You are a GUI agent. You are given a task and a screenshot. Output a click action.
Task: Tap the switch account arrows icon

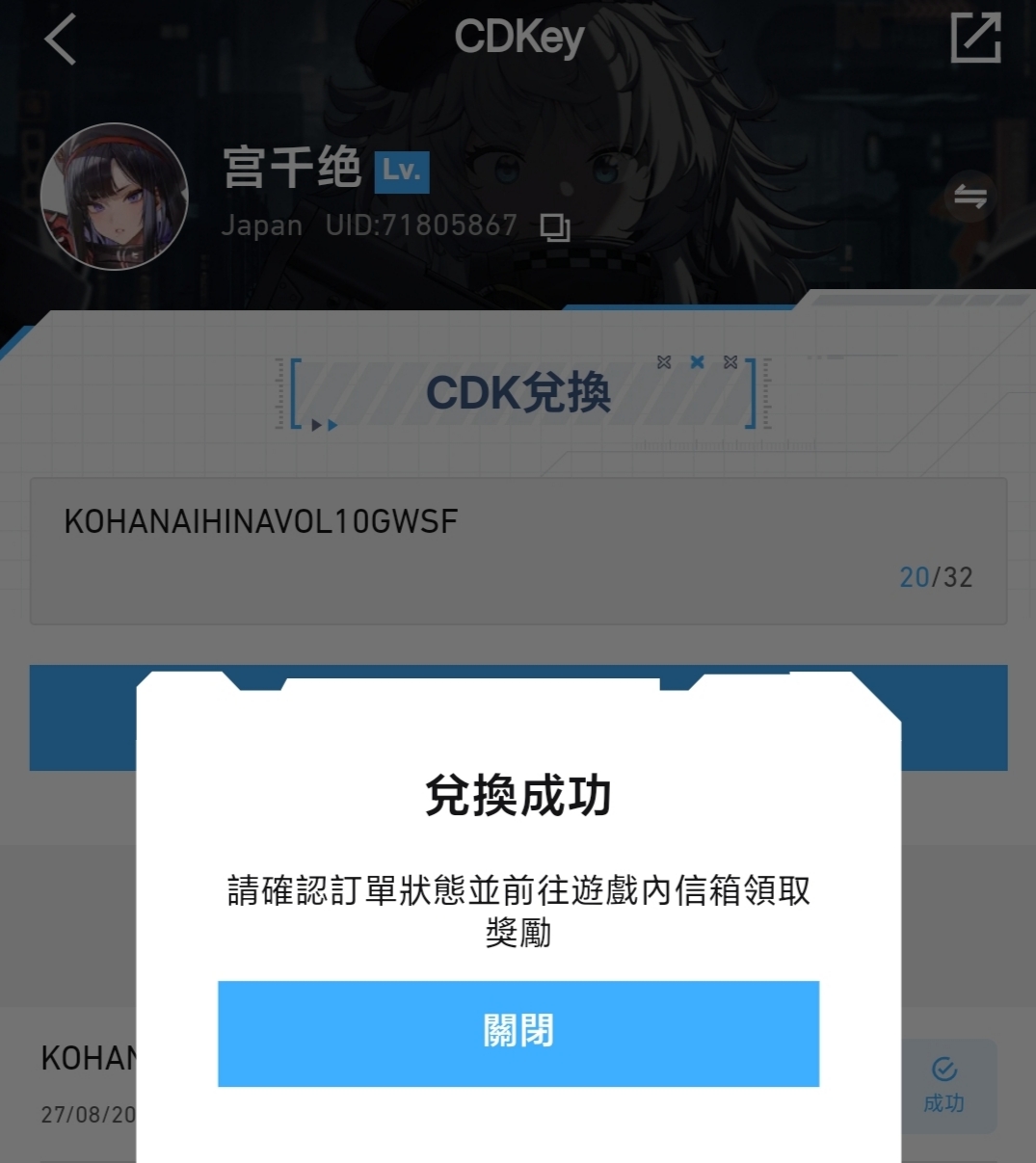coord(970,198)
